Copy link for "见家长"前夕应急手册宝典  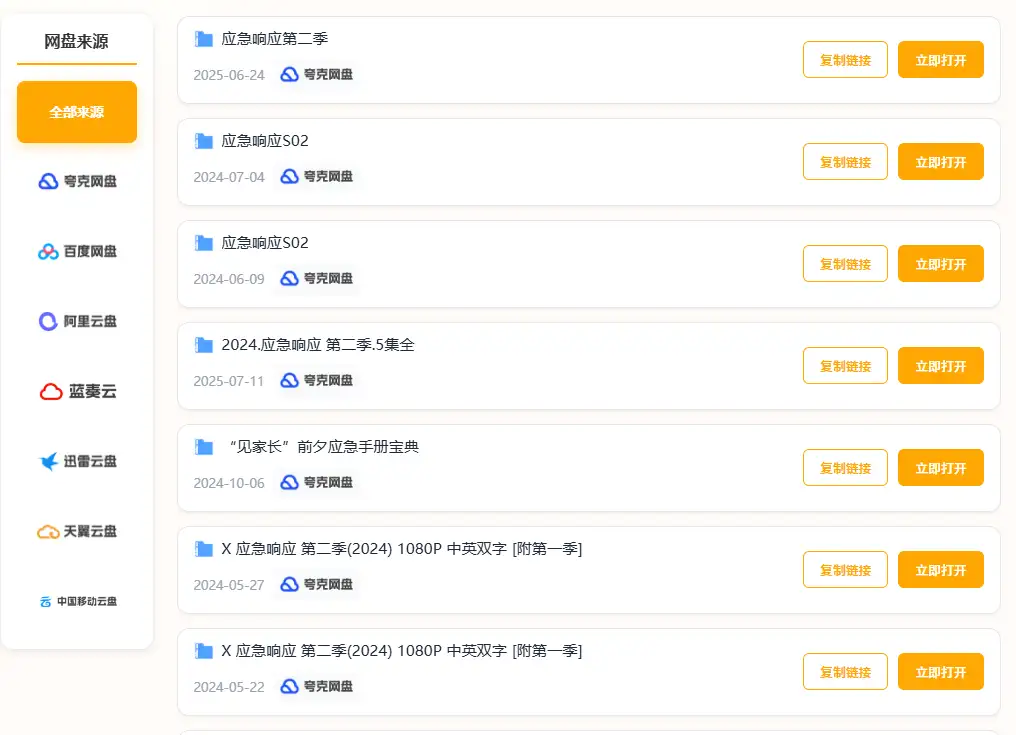pos(845,468)
